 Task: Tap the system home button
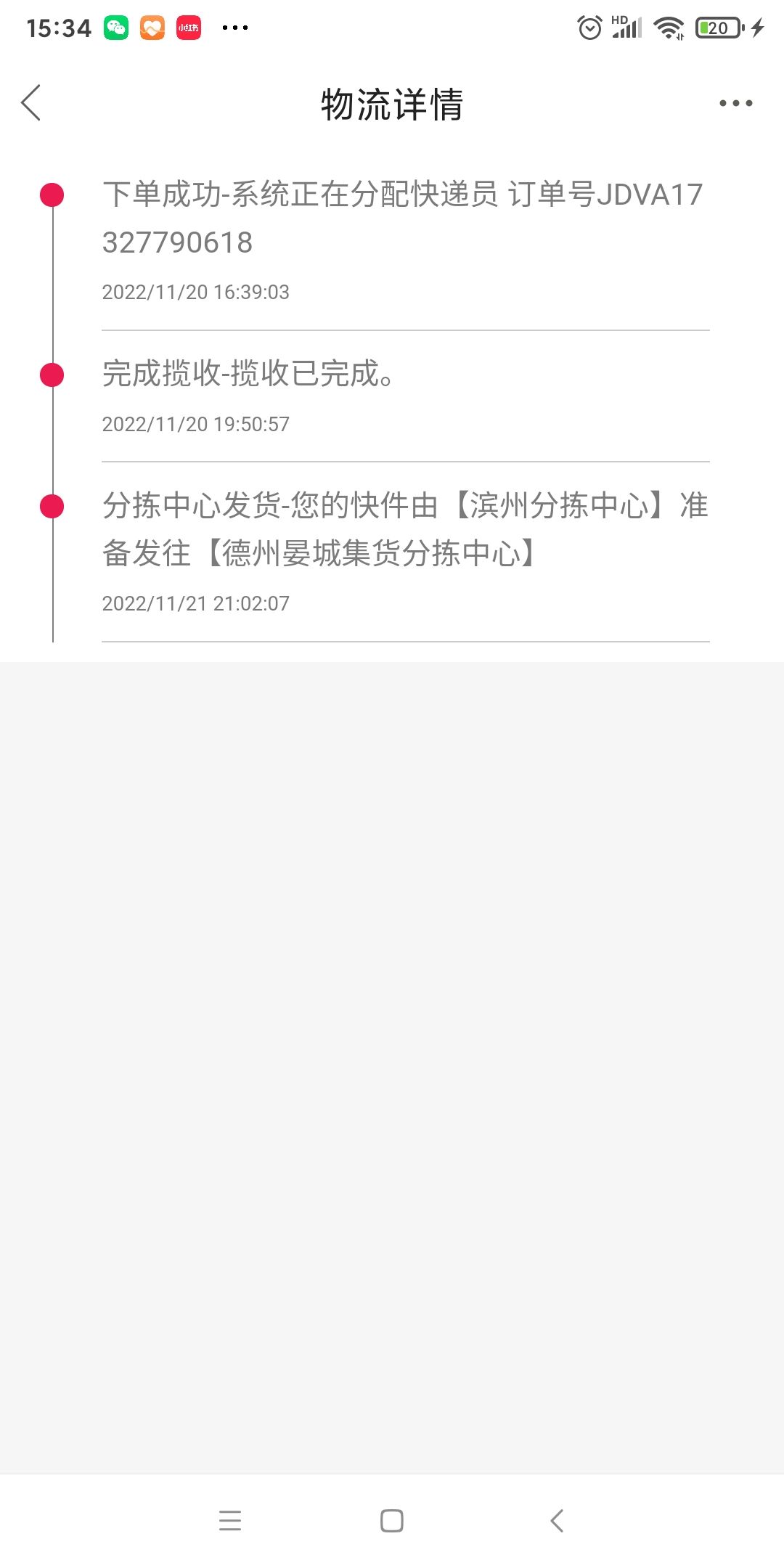click(x=392, y=1520)
